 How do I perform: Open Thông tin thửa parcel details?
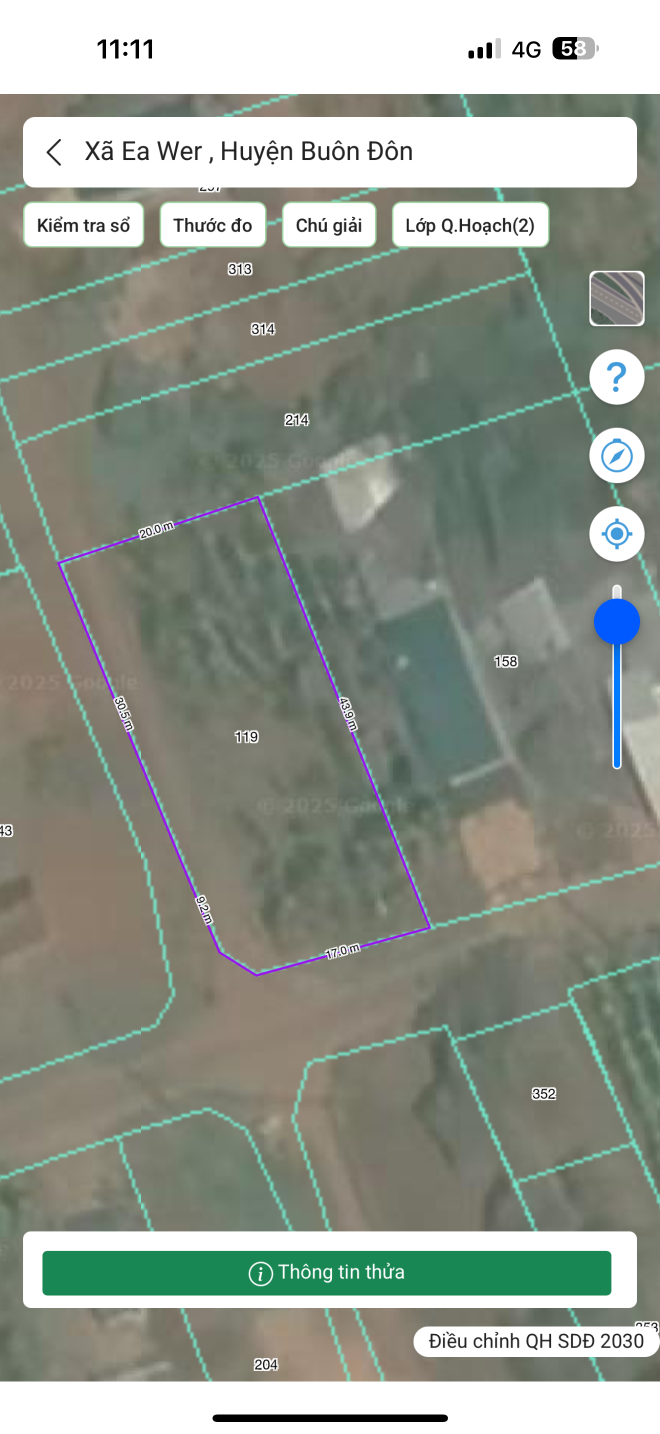(326, 1273)
